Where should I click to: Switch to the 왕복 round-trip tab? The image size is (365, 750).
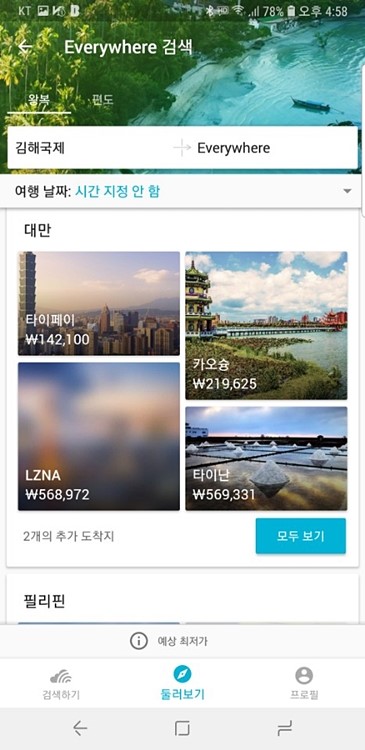39,100
